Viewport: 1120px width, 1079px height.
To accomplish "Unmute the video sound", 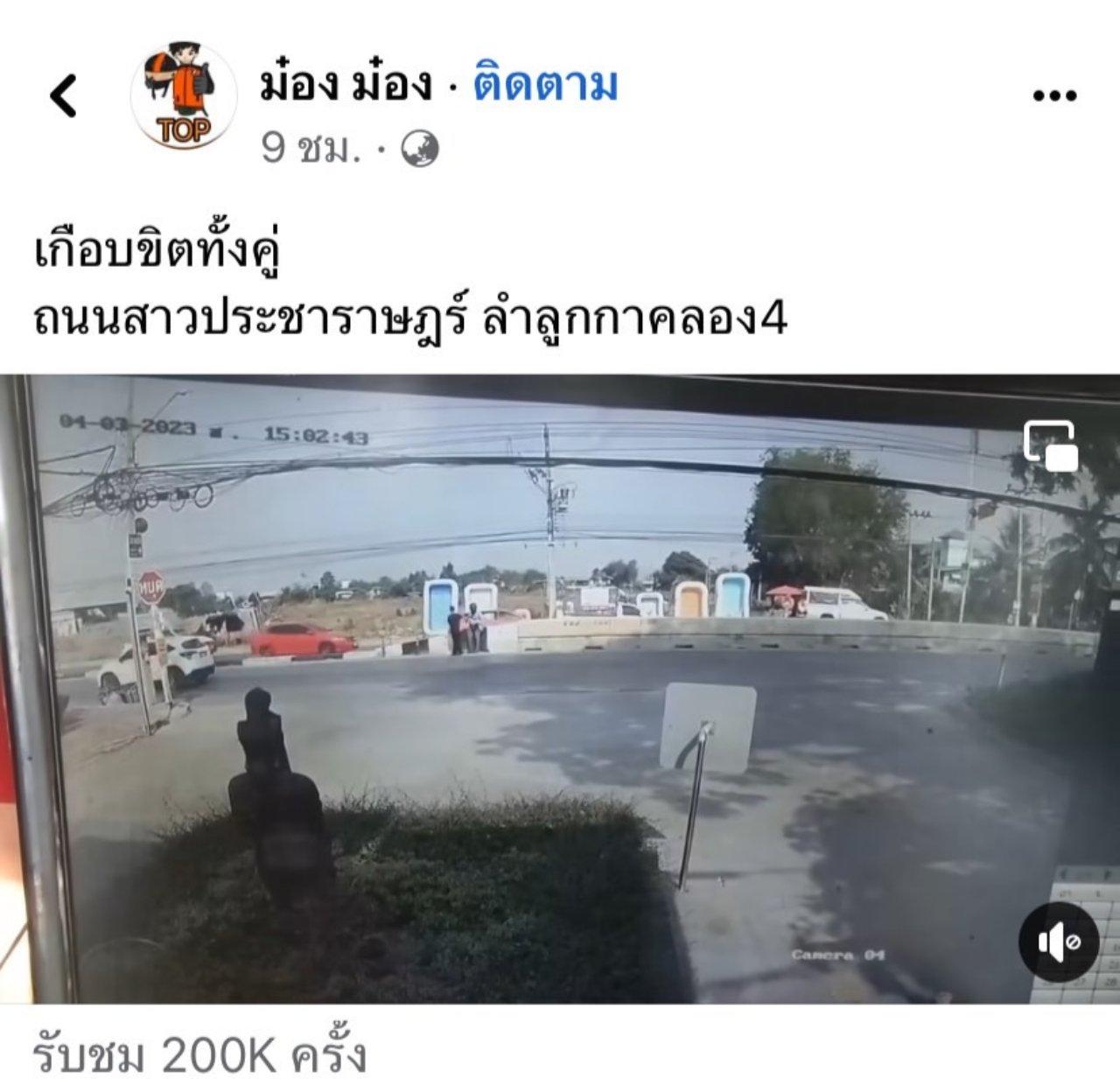I will click(1059, 942).
